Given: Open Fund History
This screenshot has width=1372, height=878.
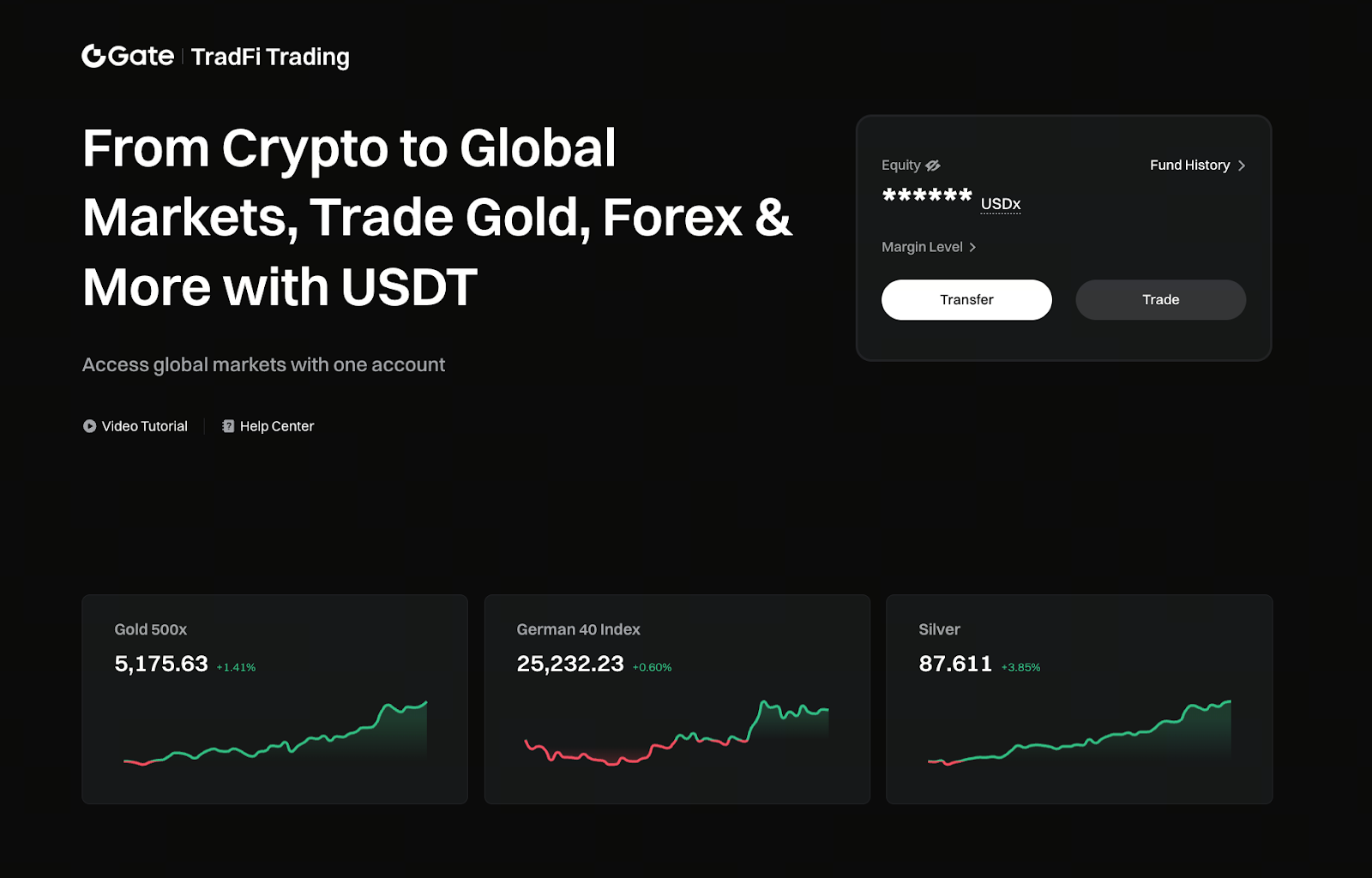Looking at the screenshot, I should point(1196,165).
